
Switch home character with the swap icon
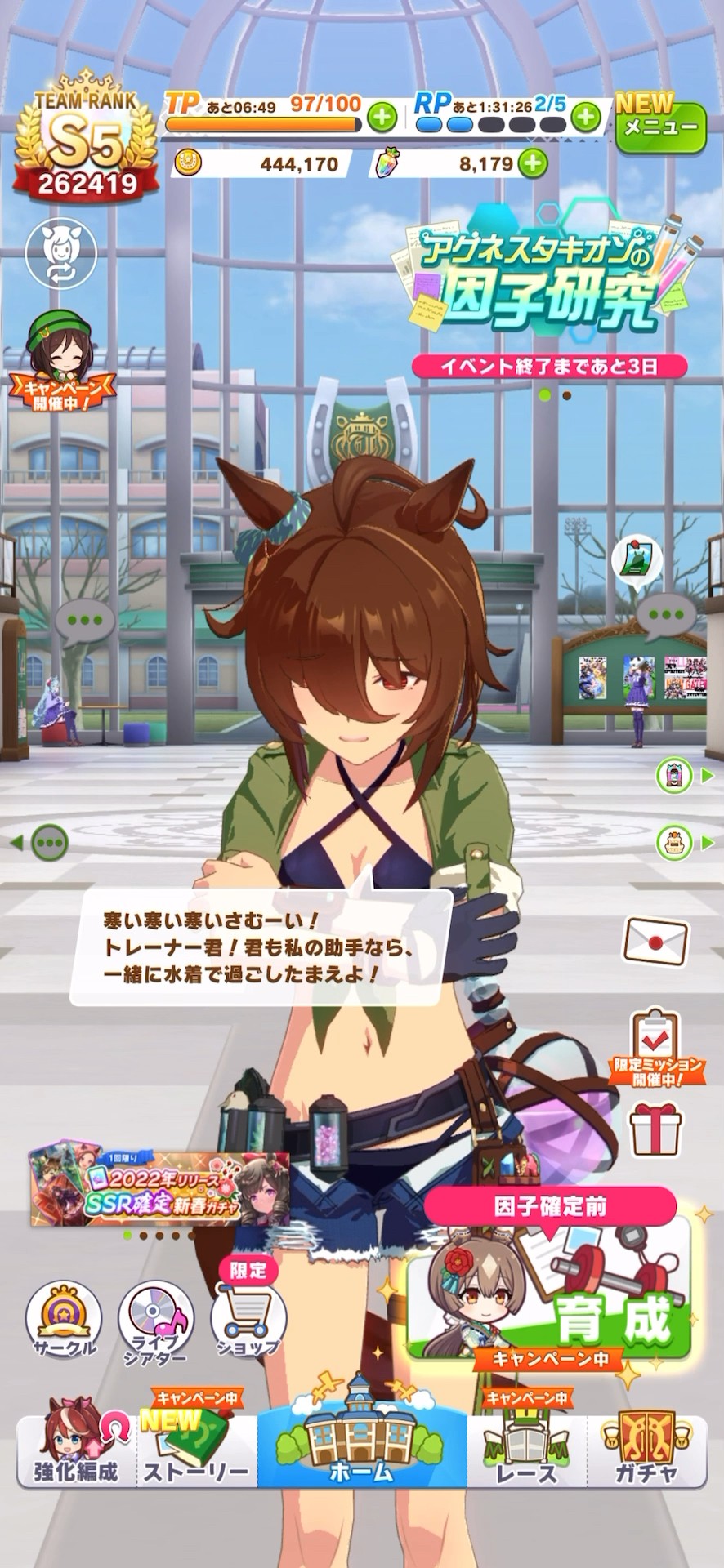[61, 254]
